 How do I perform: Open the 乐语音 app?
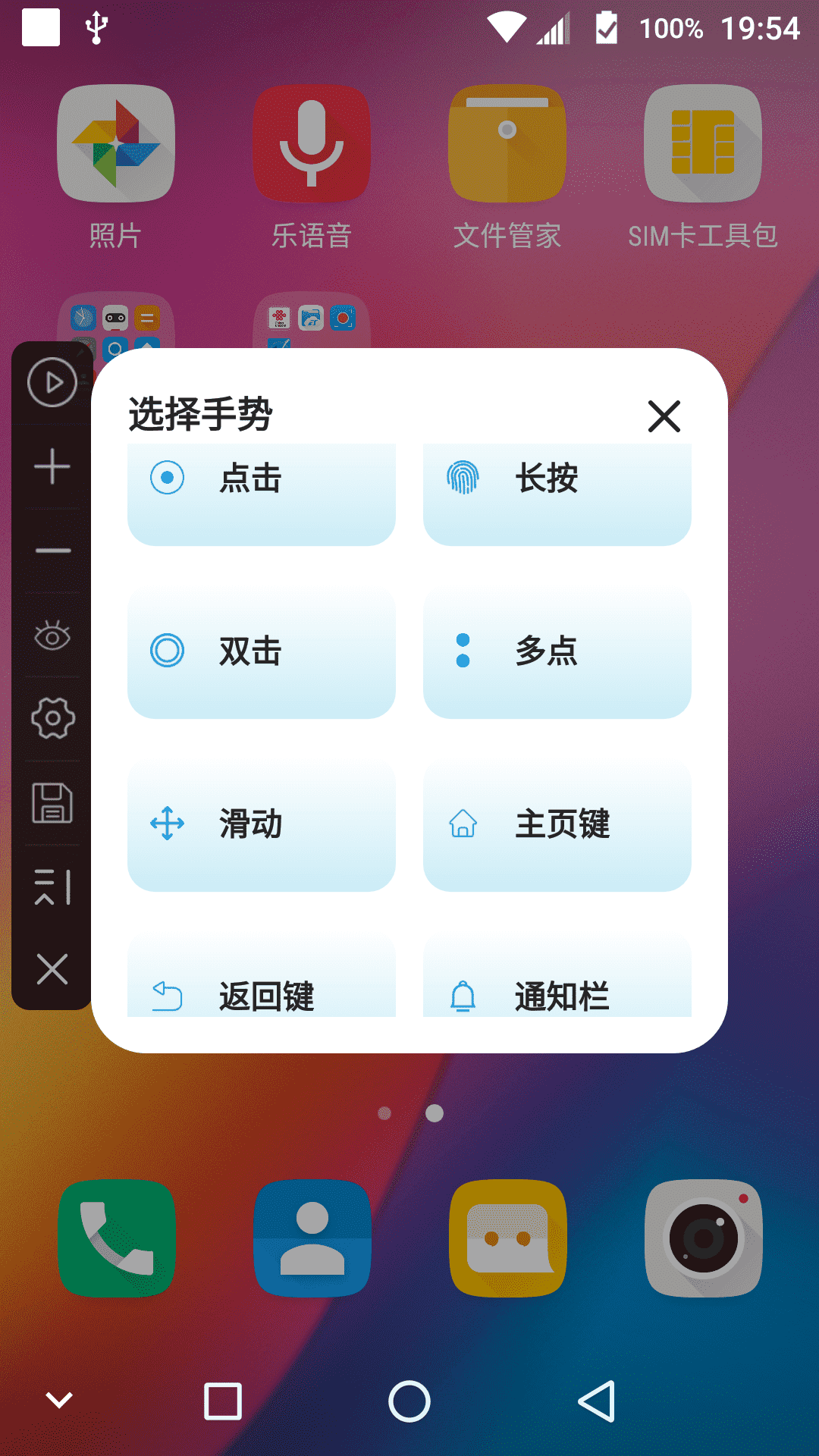312,168
